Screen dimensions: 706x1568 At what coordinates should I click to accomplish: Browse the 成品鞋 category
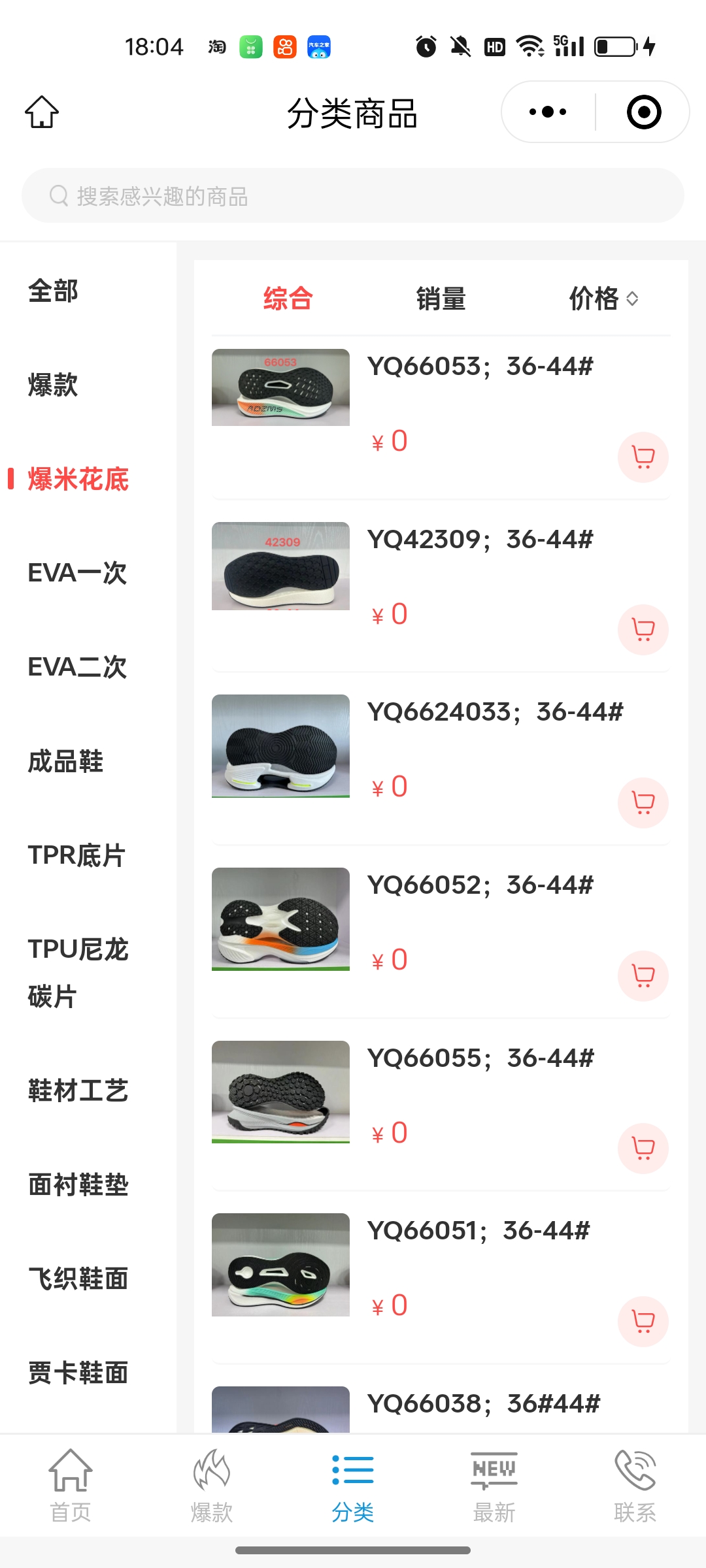65,761
